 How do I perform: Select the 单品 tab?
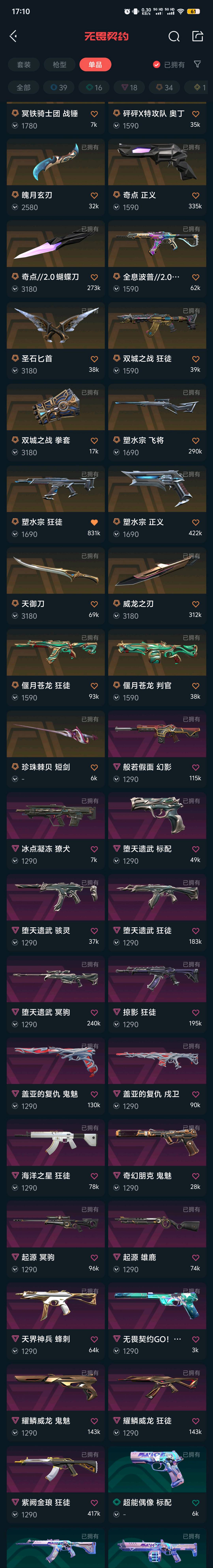click(95, 65)
